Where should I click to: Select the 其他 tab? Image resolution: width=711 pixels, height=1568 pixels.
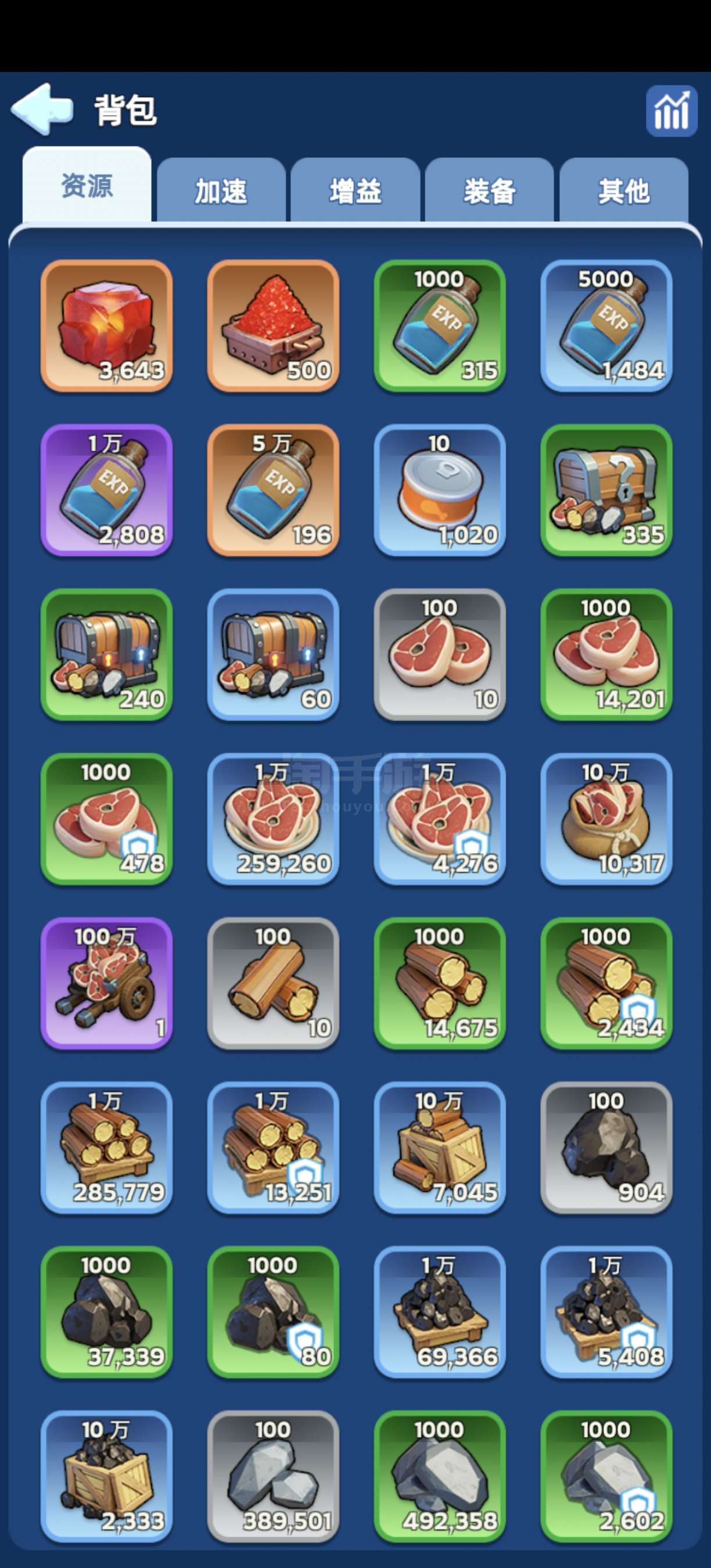click(623, 191)
